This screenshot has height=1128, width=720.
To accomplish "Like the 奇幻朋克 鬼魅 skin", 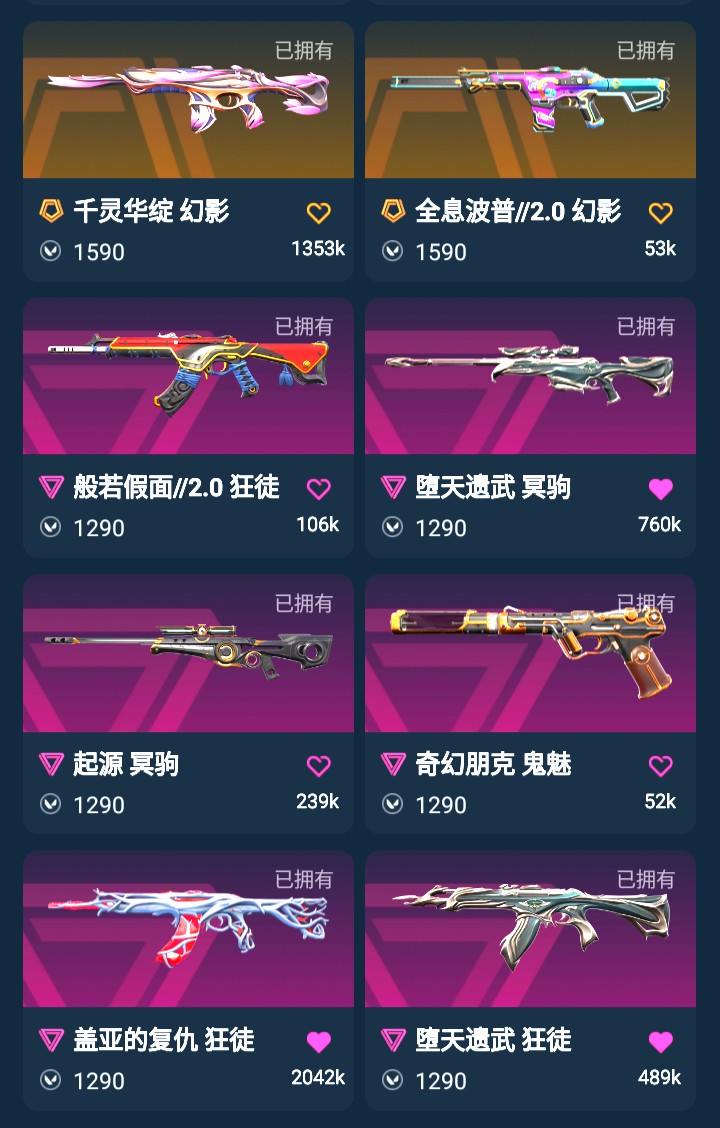I will [x=660, y=766].
